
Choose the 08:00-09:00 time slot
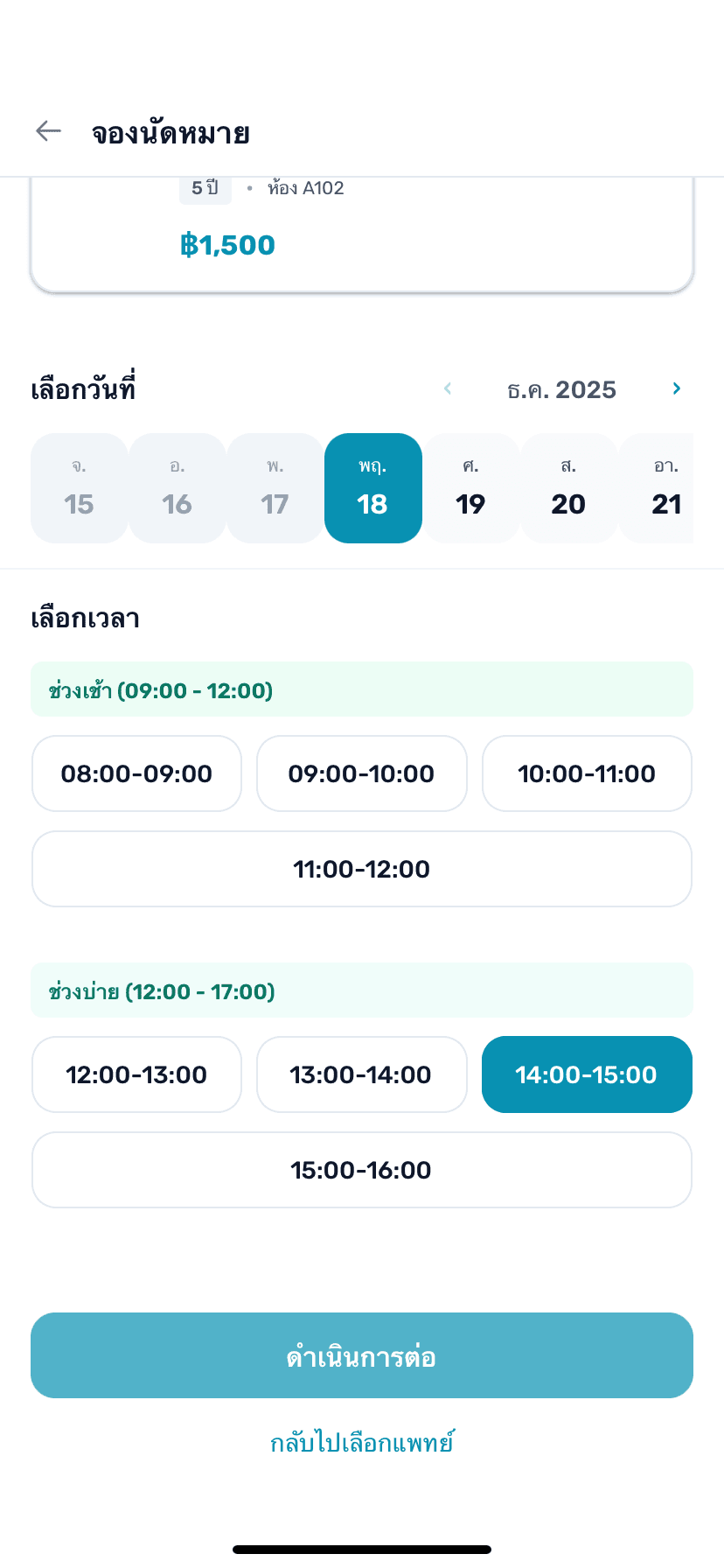coord(136,773)
